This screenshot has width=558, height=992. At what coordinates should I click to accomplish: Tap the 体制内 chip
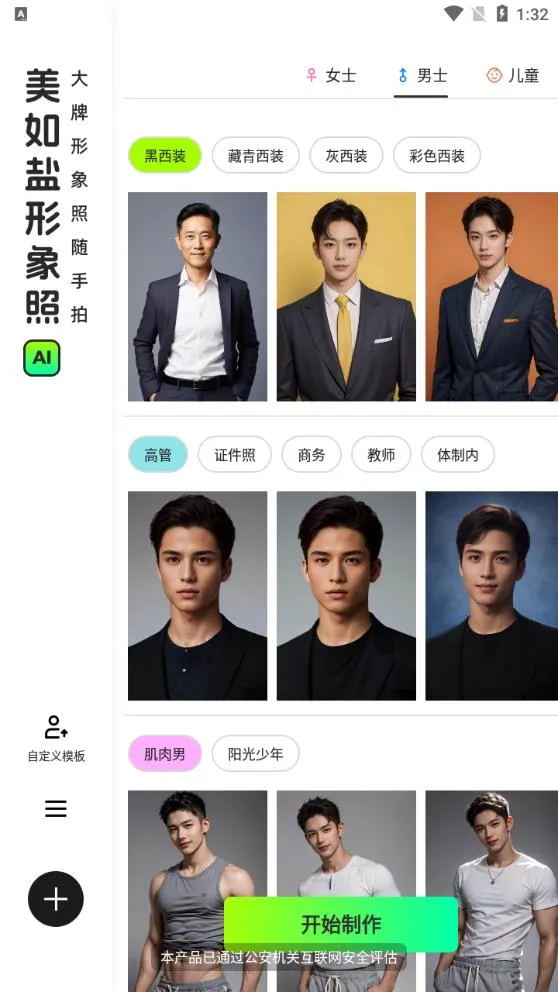[458, 455]
